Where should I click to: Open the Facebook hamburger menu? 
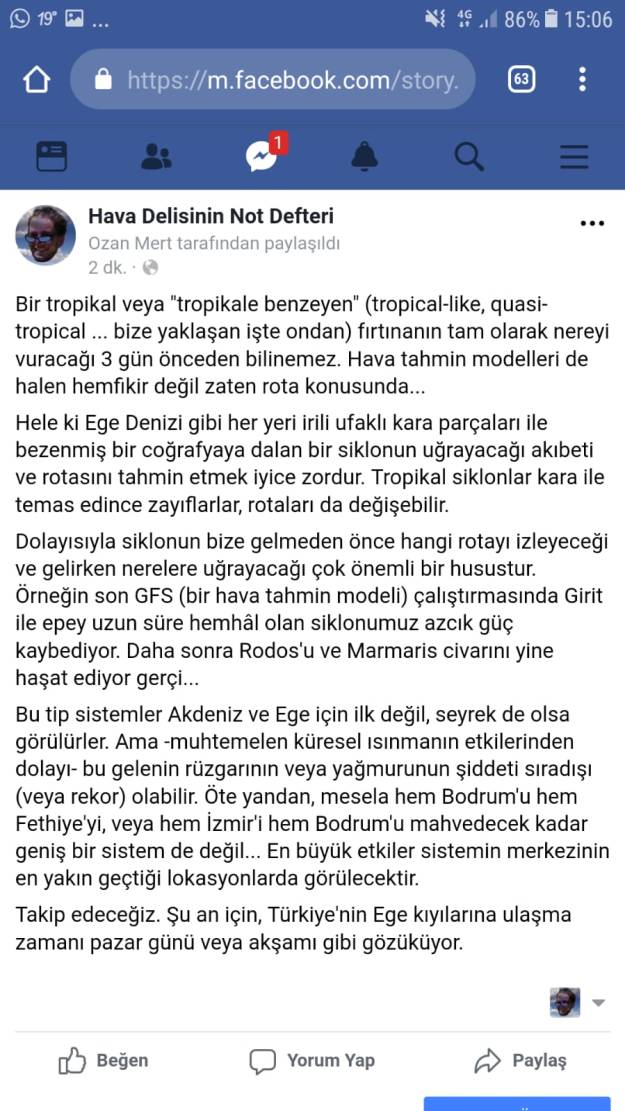pyautogui.click(x=574, y=156)
